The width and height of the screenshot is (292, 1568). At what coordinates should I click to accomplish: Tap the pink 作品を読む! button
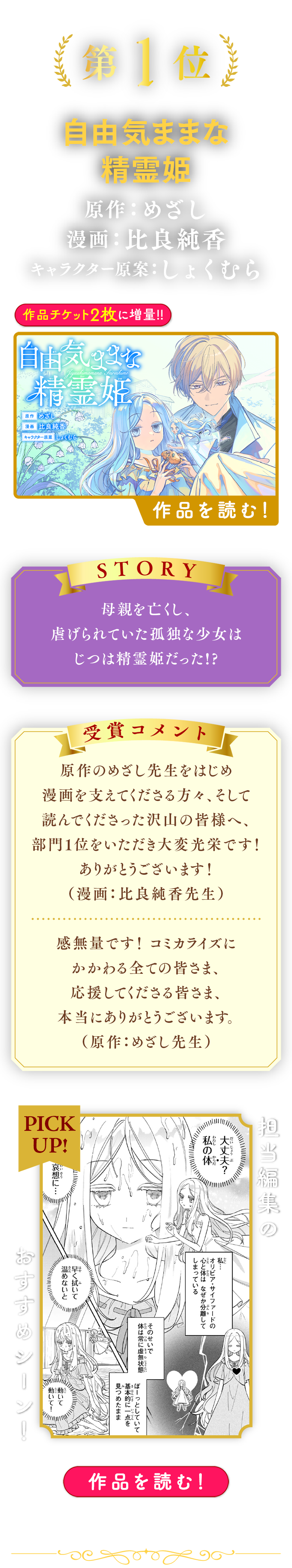[x=146, y=1482]
